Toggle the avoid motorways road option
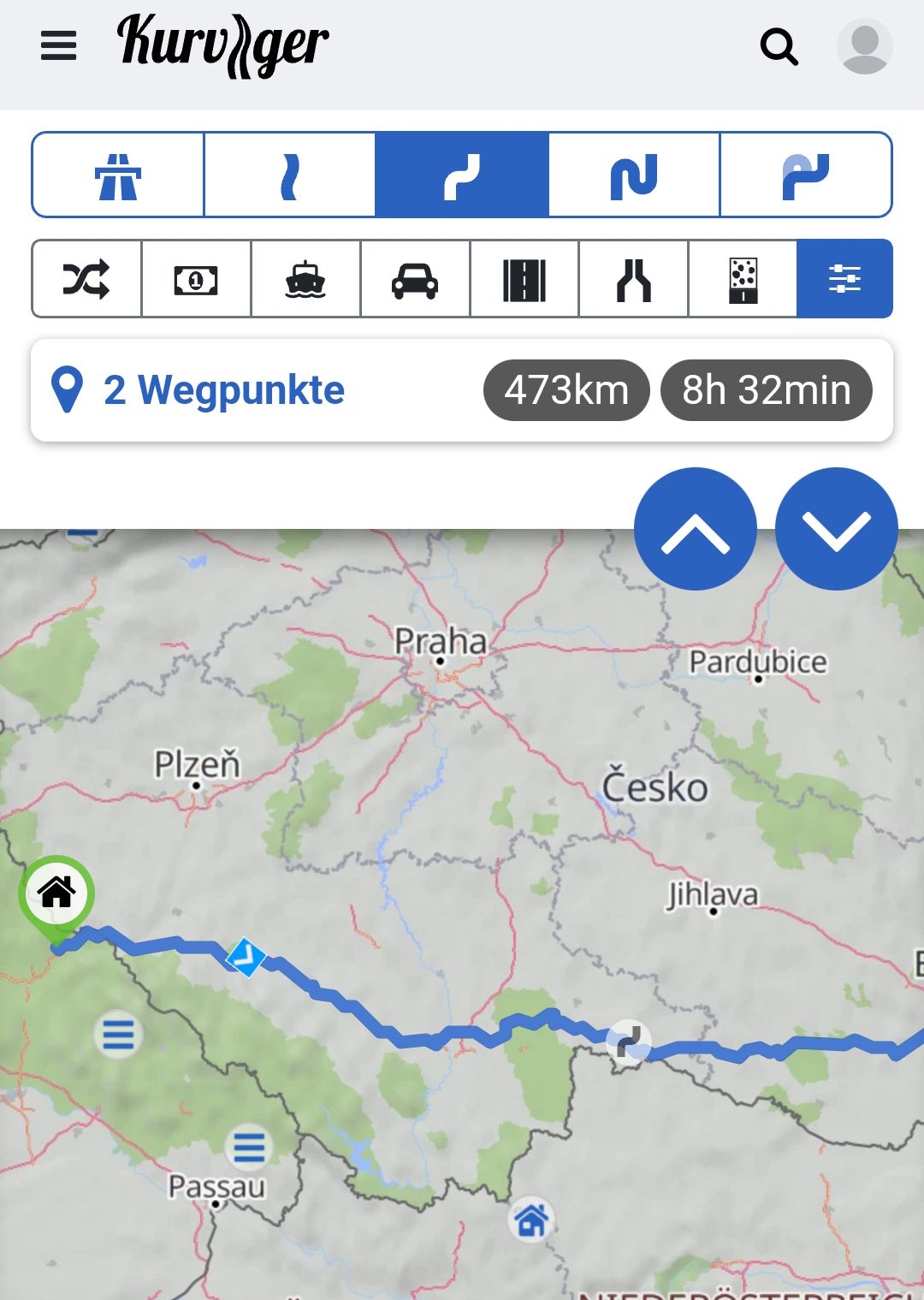Screen dimensions: 924x1300 (x=524, y=279)
